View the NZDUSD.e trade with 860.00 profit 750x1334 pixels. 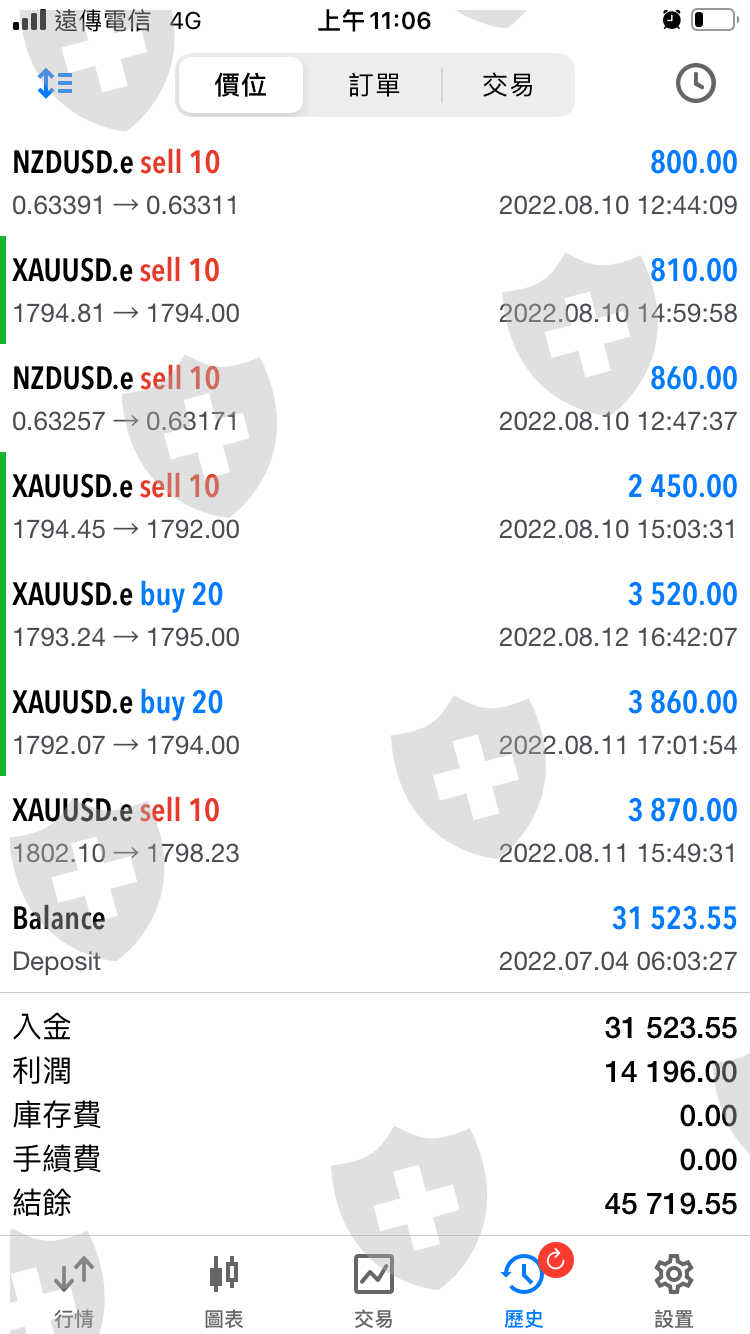click(375, 399)
